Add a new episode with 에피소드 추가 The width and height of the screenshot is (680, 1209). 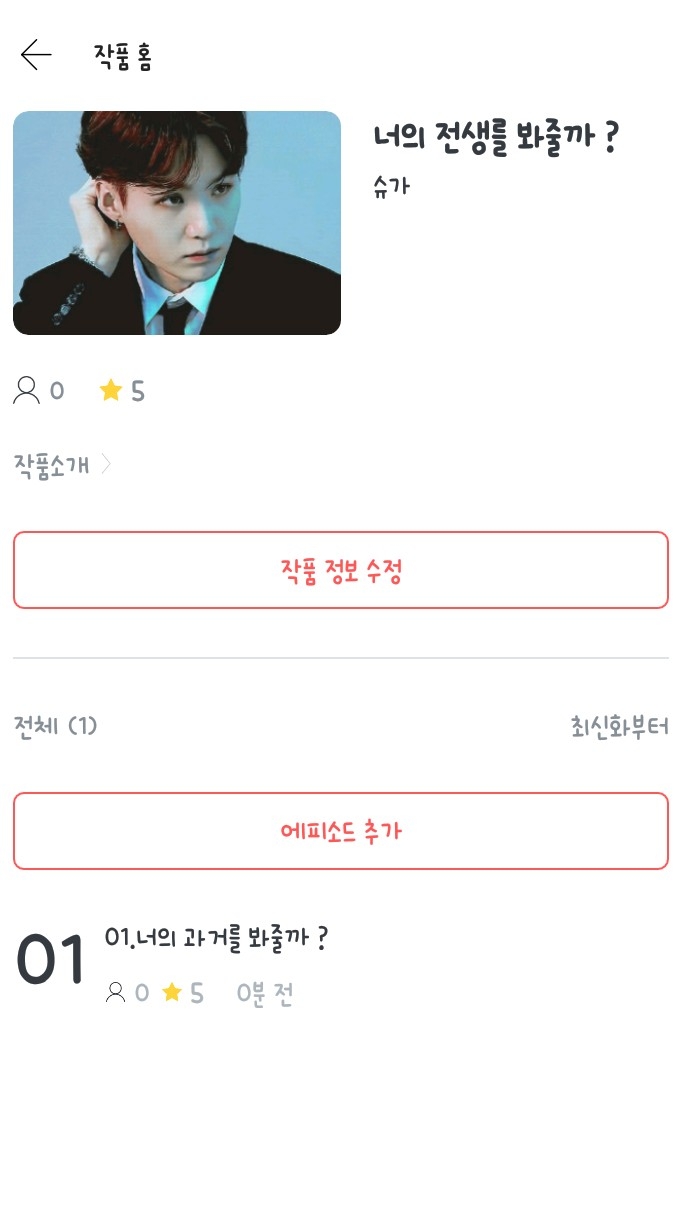(x=340, y=831)
